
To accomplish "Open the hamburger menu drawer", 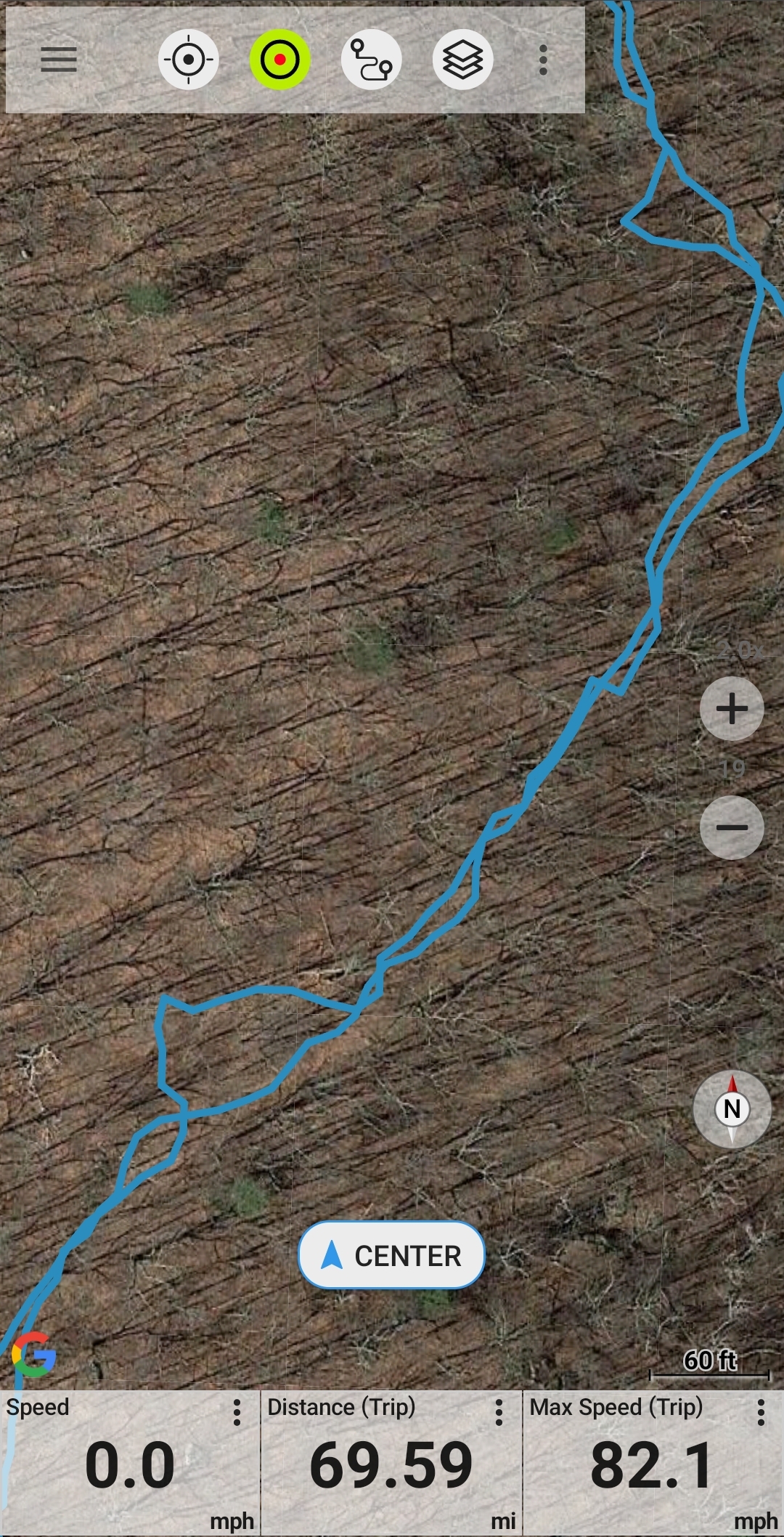I will [59, 60].
